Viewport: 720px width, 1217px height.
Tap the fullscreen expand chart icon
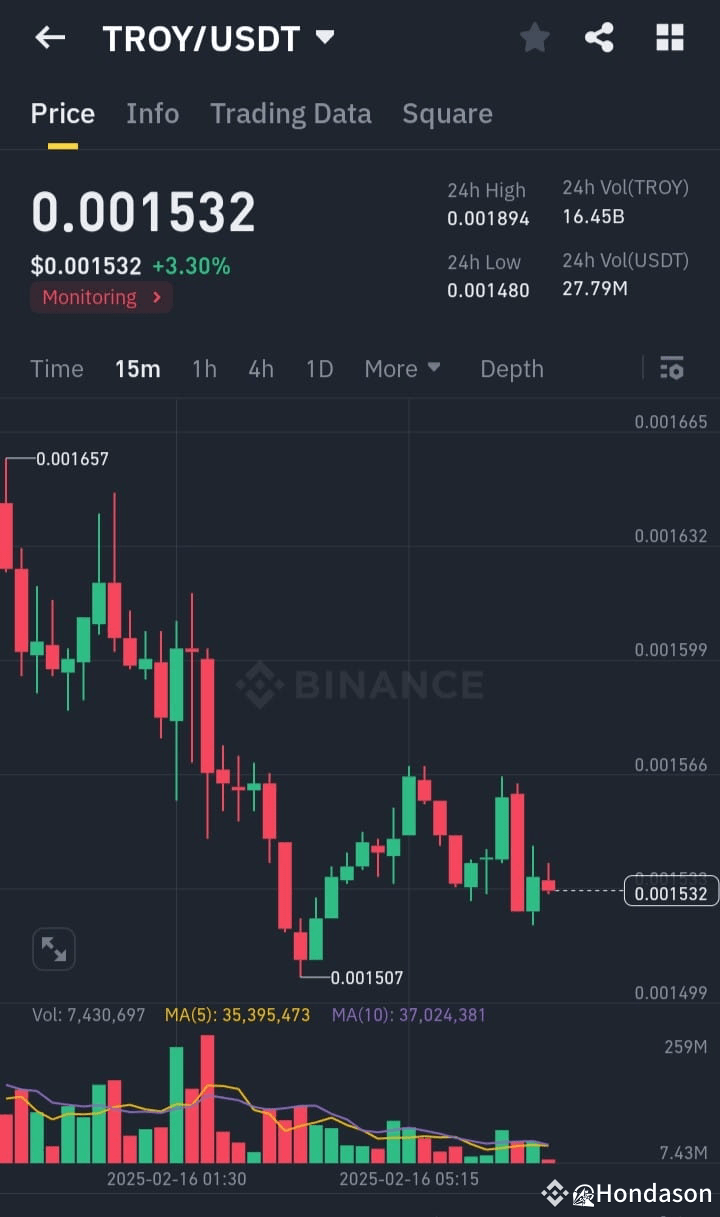pyautogui.click(x=53, y=948)
